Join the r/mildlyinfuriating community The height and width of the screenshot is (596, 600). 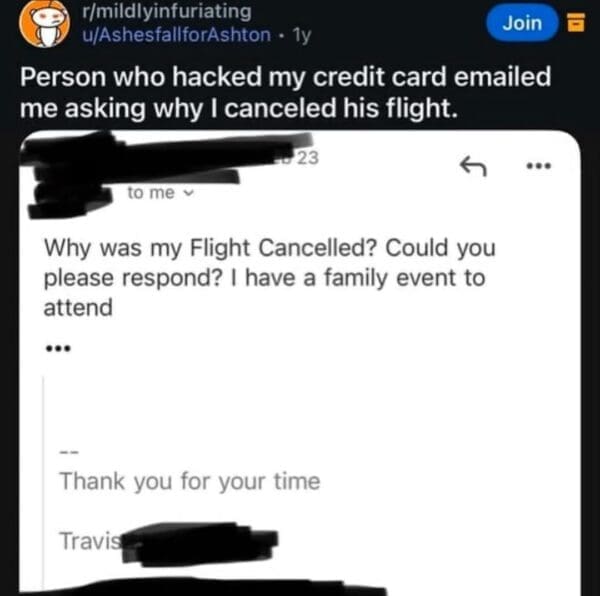522,23
